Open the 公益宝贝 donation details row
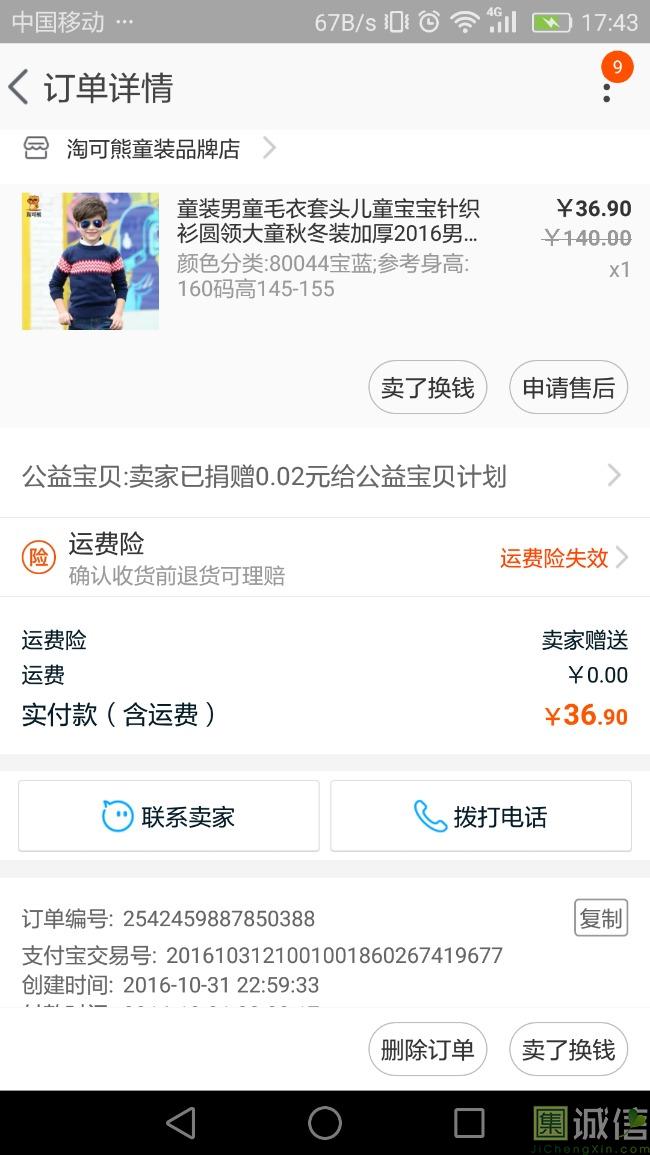 tap(320, 476)
